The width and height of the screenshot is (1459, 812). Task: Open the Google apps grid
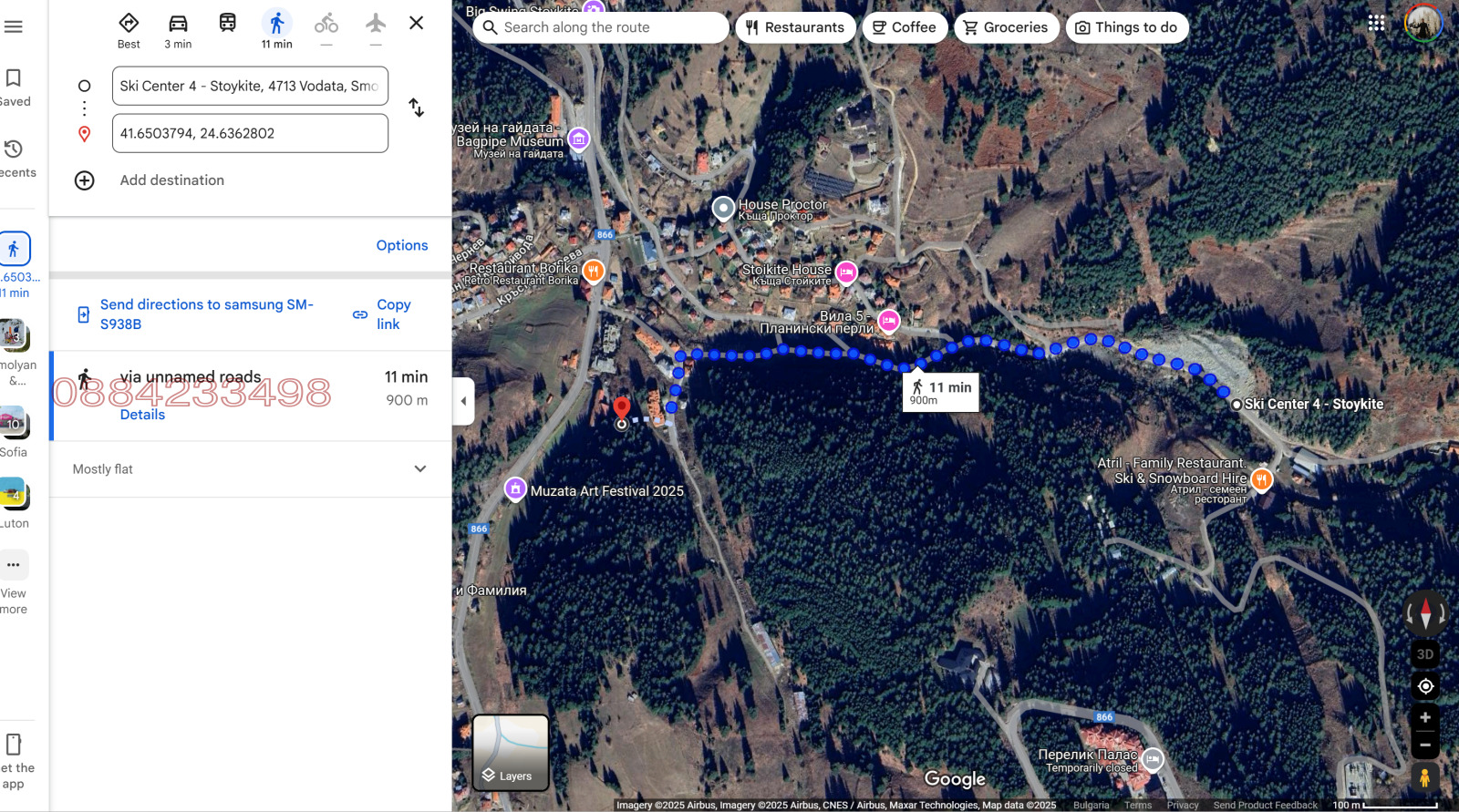click(x=1376, y=24)
